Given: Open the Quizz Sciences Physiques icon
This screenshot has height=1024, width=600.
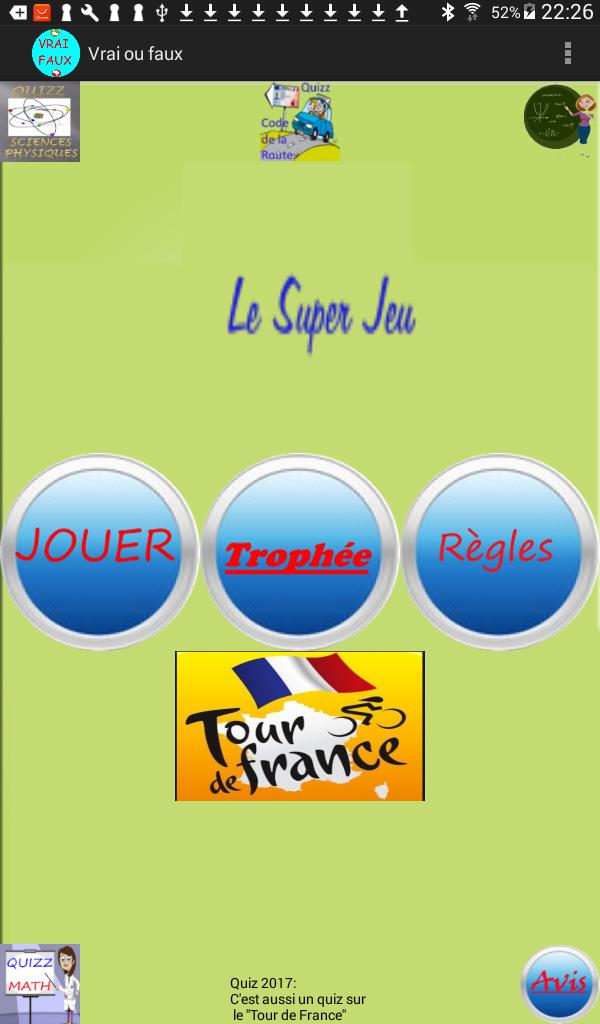Looking at the screenshot, I should pos(40,122).
